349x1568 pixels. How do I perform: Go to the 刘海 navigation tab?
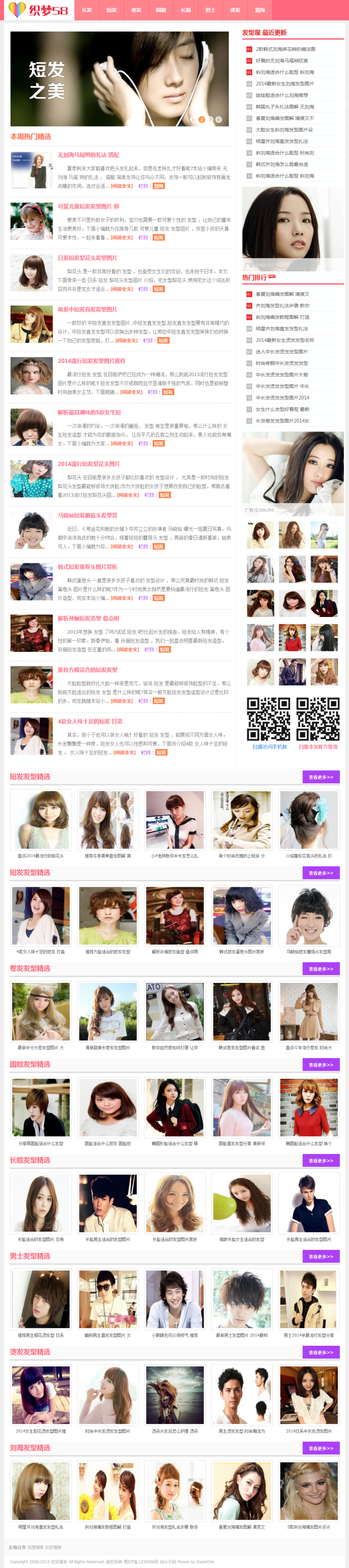click(260, 10)
